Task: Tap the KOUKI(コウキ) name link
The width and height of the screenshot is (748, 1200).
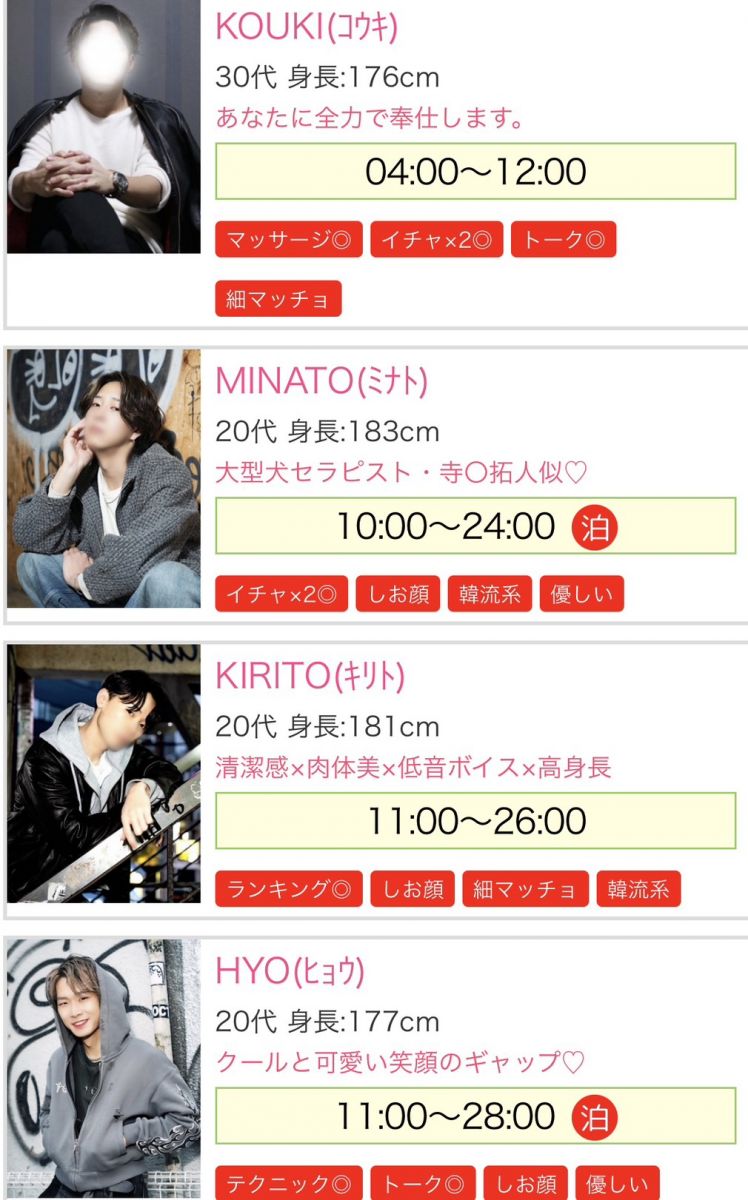Action: pyautogui.click(x=306, y=28)
